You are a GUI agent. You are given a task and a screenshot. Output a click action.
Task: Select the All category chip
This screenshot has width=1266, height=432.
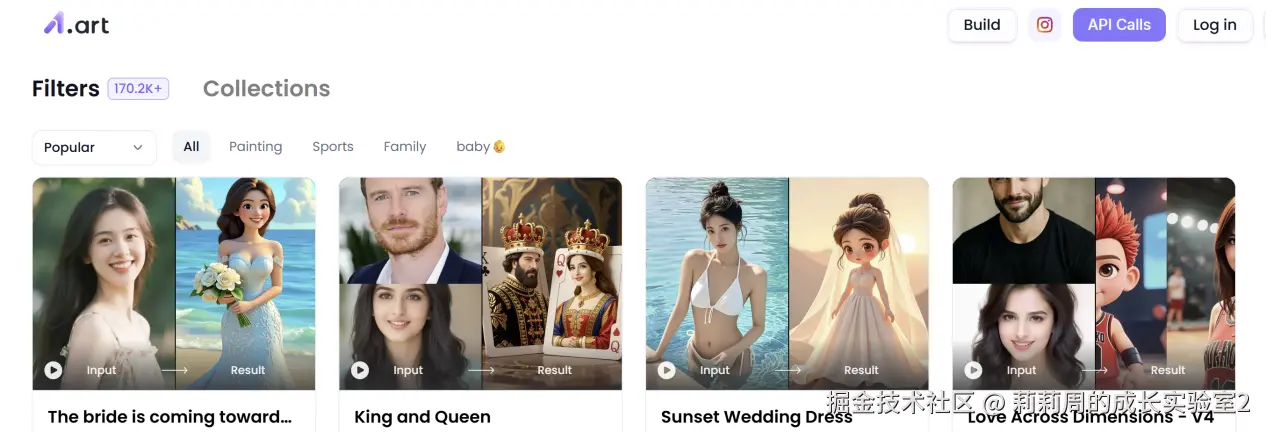coord(191,146)
